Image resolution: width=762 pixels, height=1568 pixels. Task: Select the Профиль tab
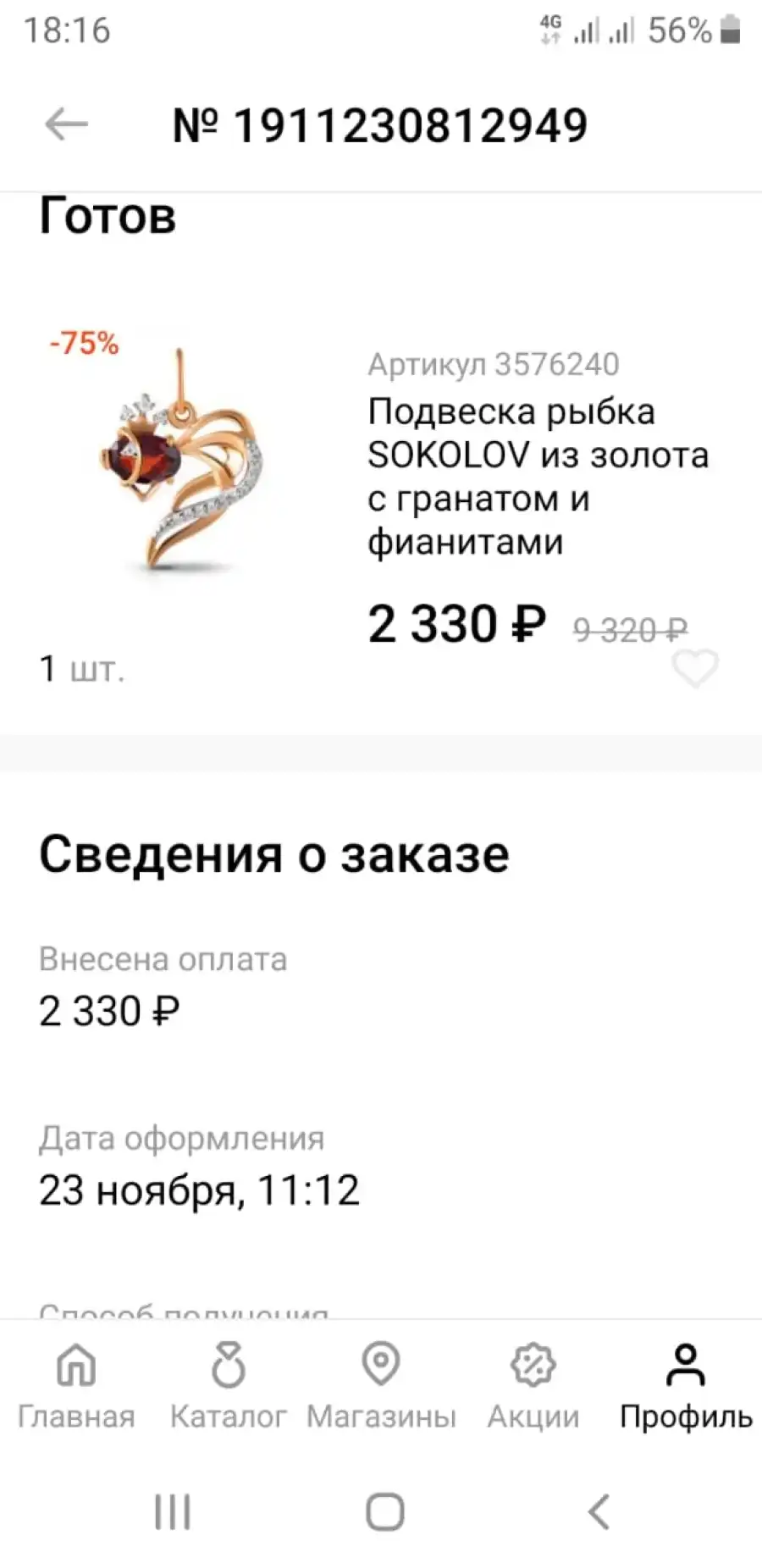(686, 1387)
